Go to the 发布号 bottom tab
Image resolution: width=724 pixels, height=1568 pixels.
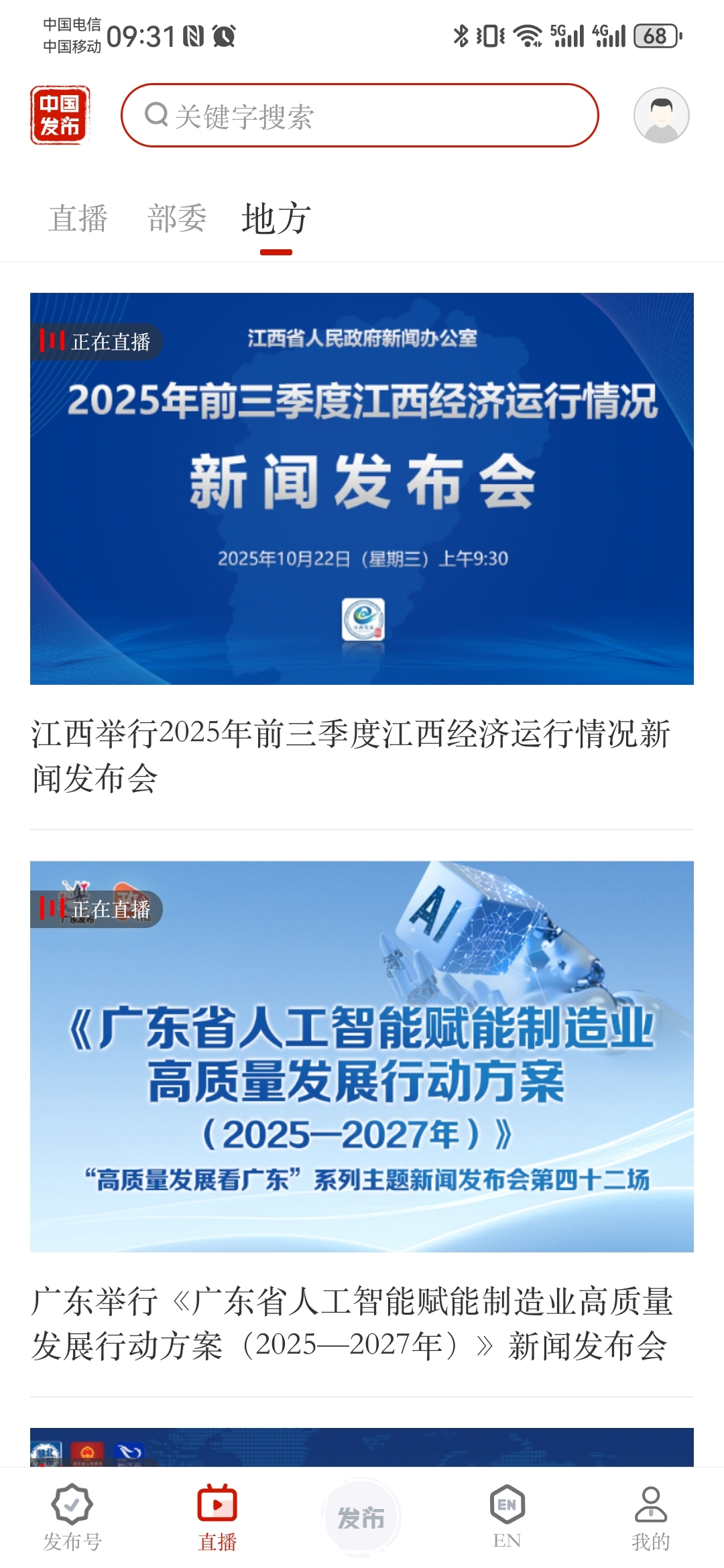[x=72, y=1517]
